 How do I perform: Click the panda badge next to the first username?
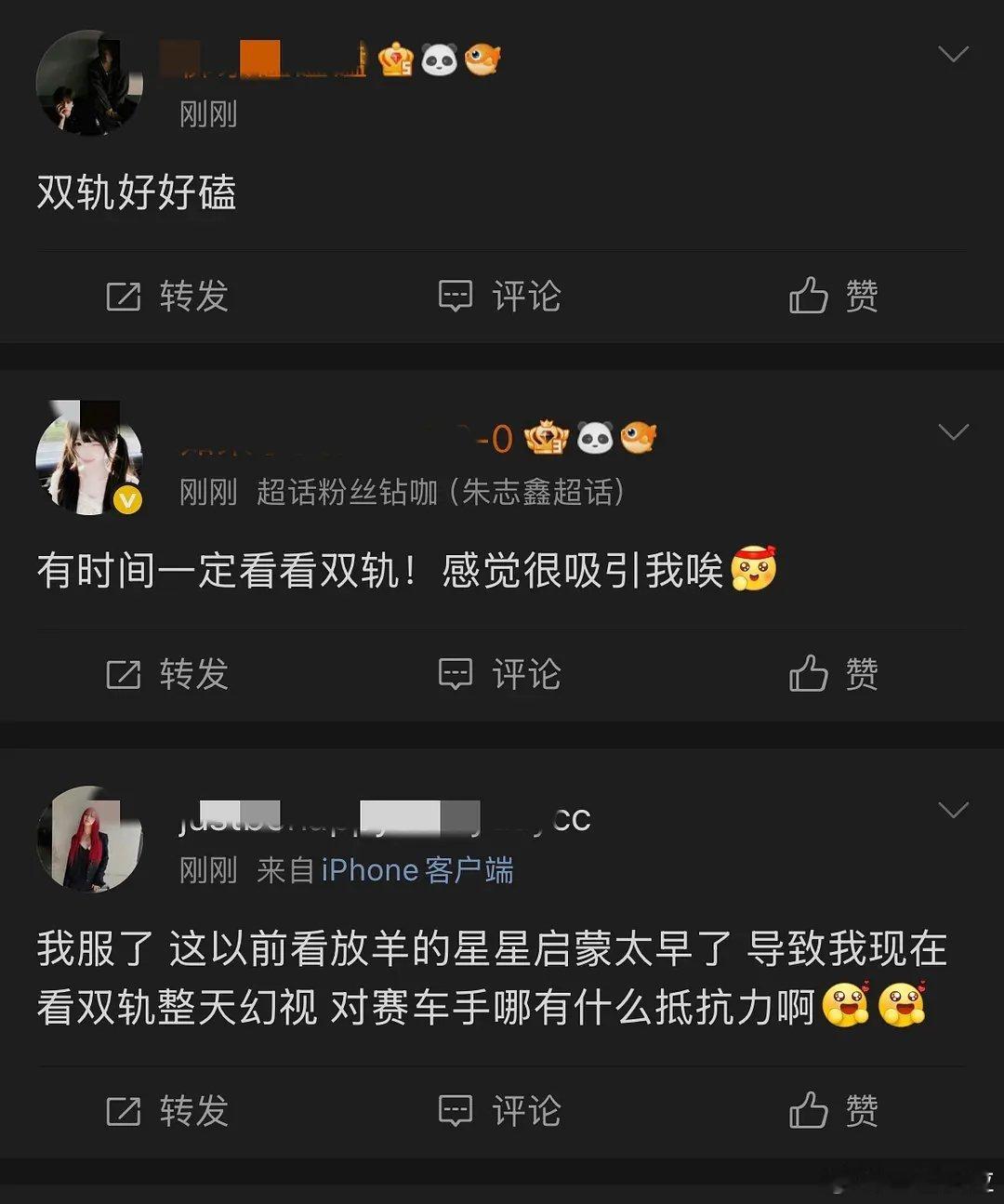pyautogui.click(x=438, y=58)
